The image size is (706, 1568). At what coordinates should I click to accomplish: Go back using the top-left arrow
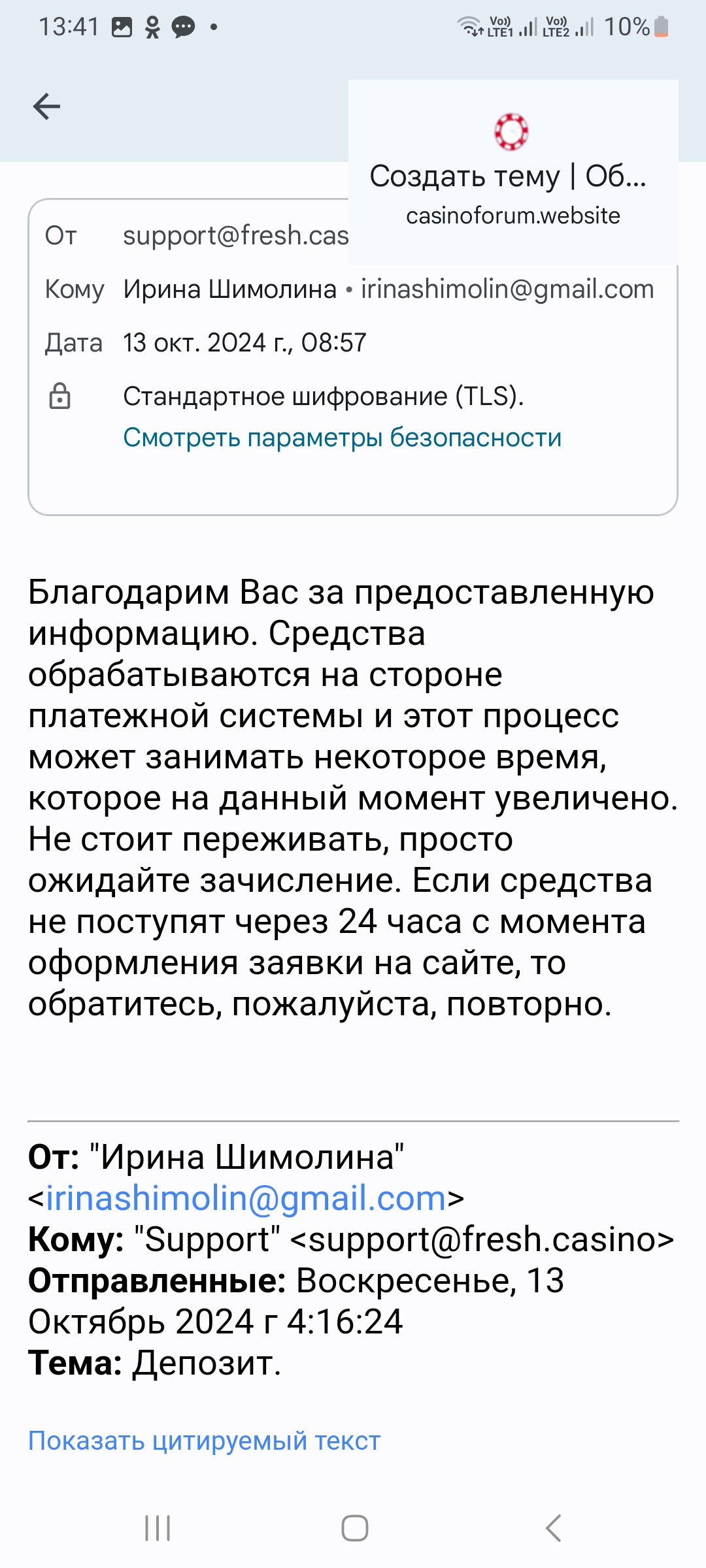pyautogui.click(x=46, y=106)
